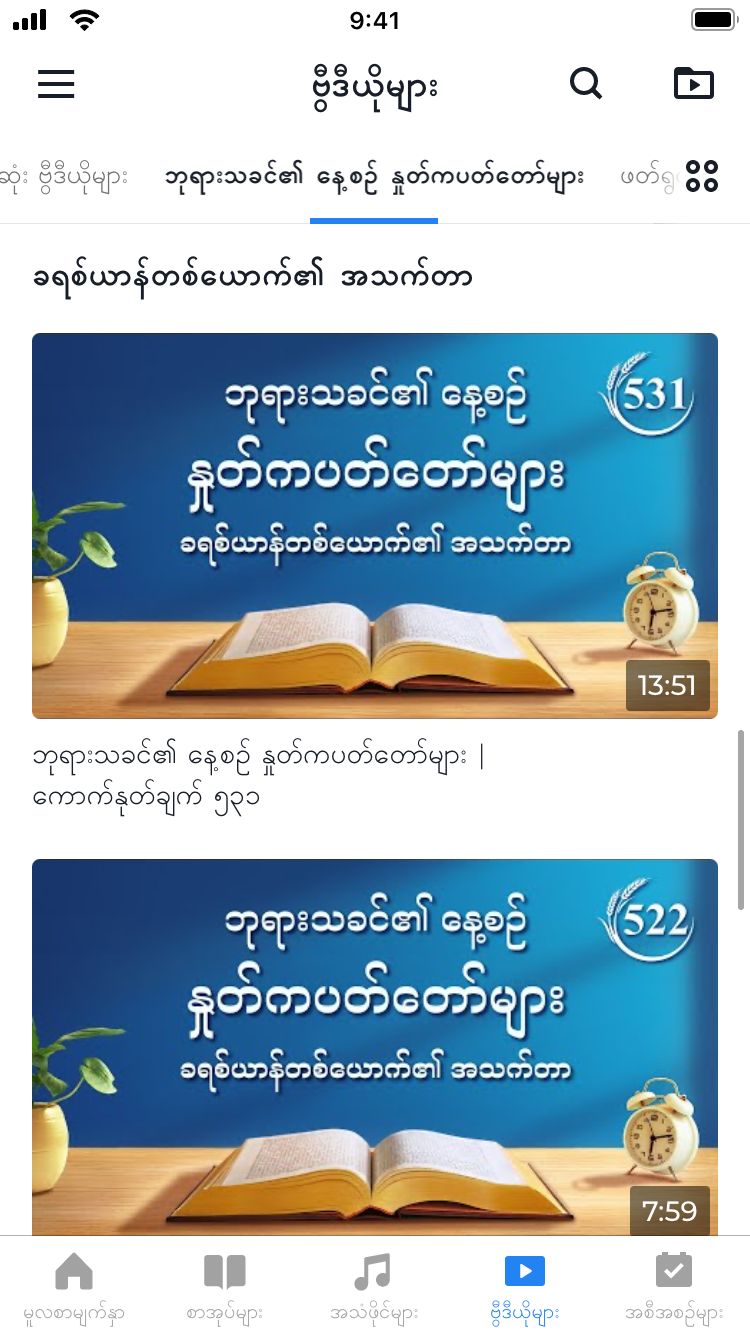The height and width of the screenshot is (1334, 750).
Task: Play video number 531 lasting 13:51
Action: point(374,525)
